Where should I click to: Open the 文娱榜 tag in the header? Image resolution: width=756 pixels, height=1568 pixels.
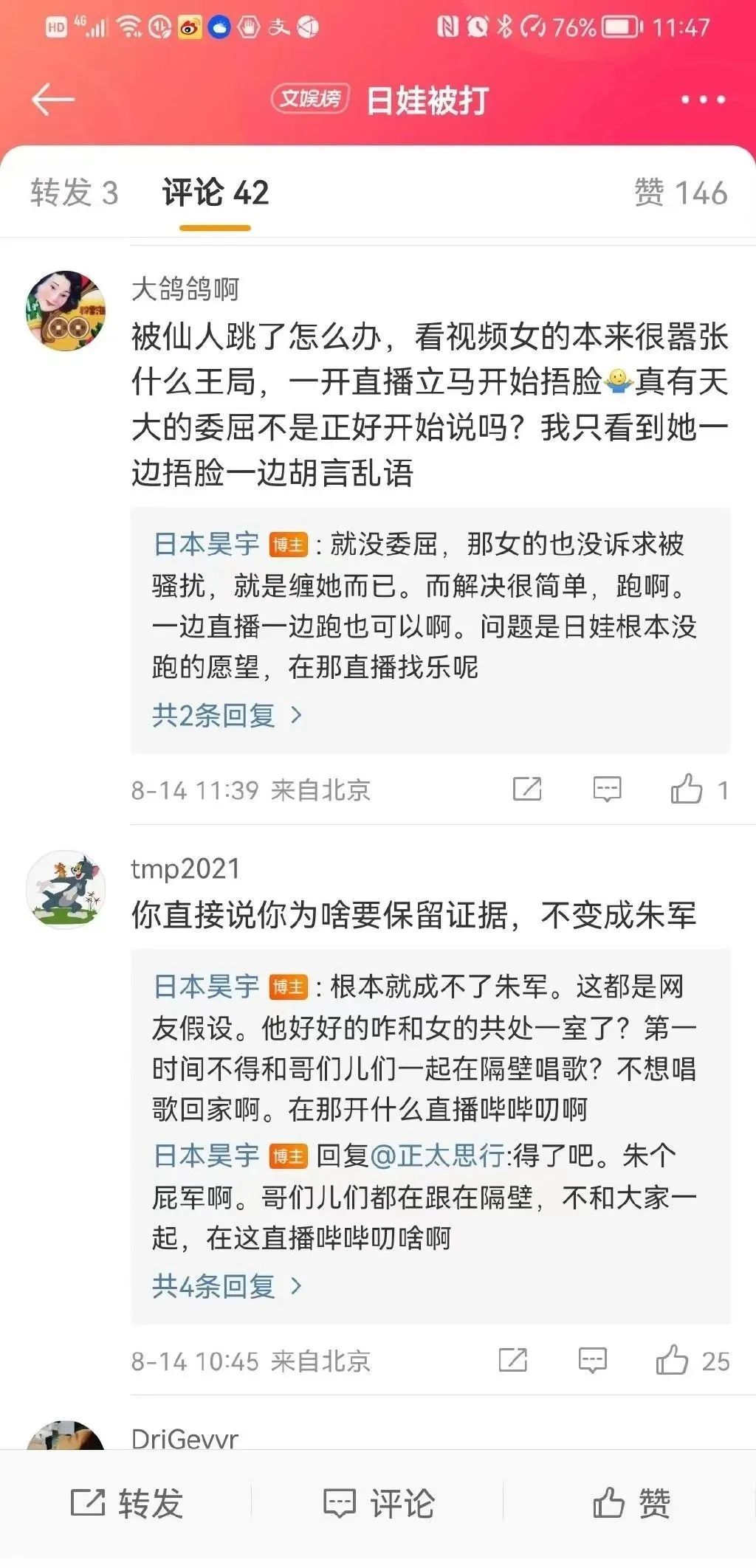(310, 98)
